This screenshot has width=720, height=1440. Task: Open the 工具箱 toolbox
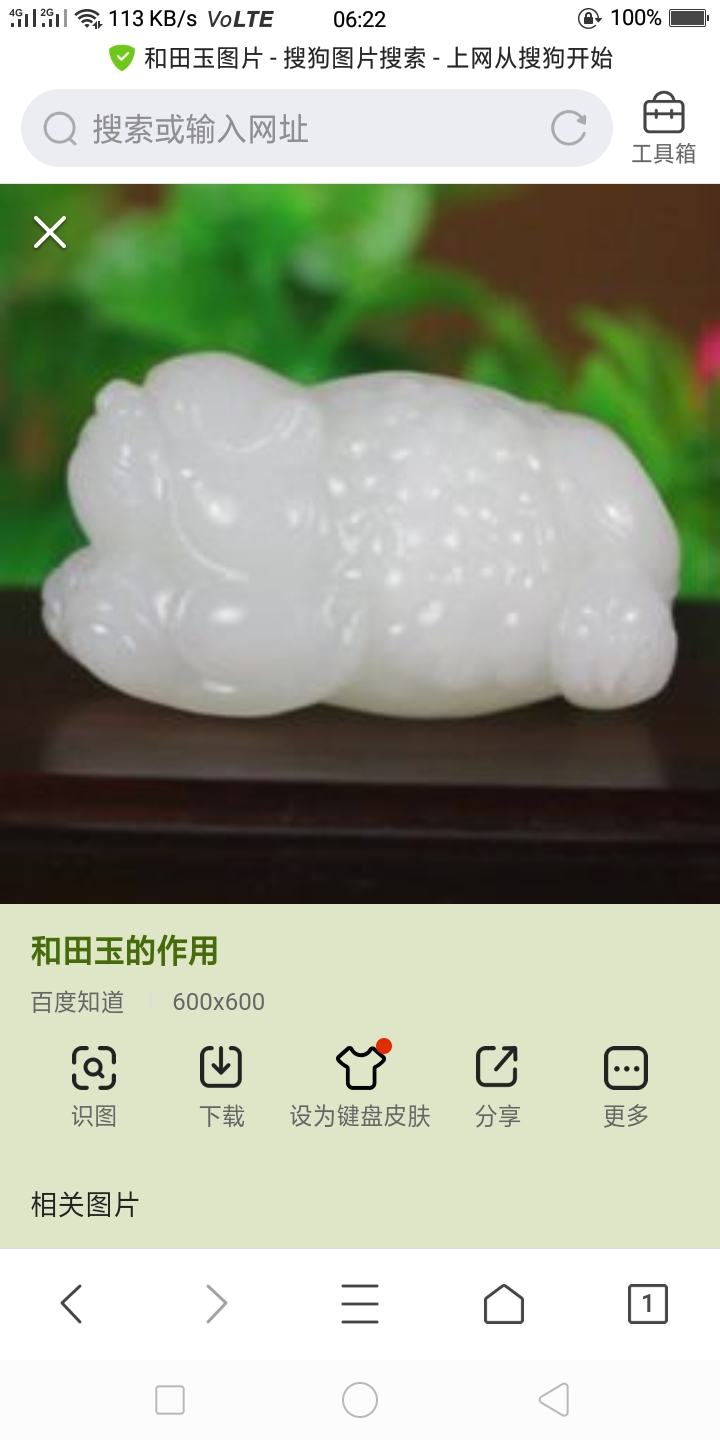click(x=663, y=128)
